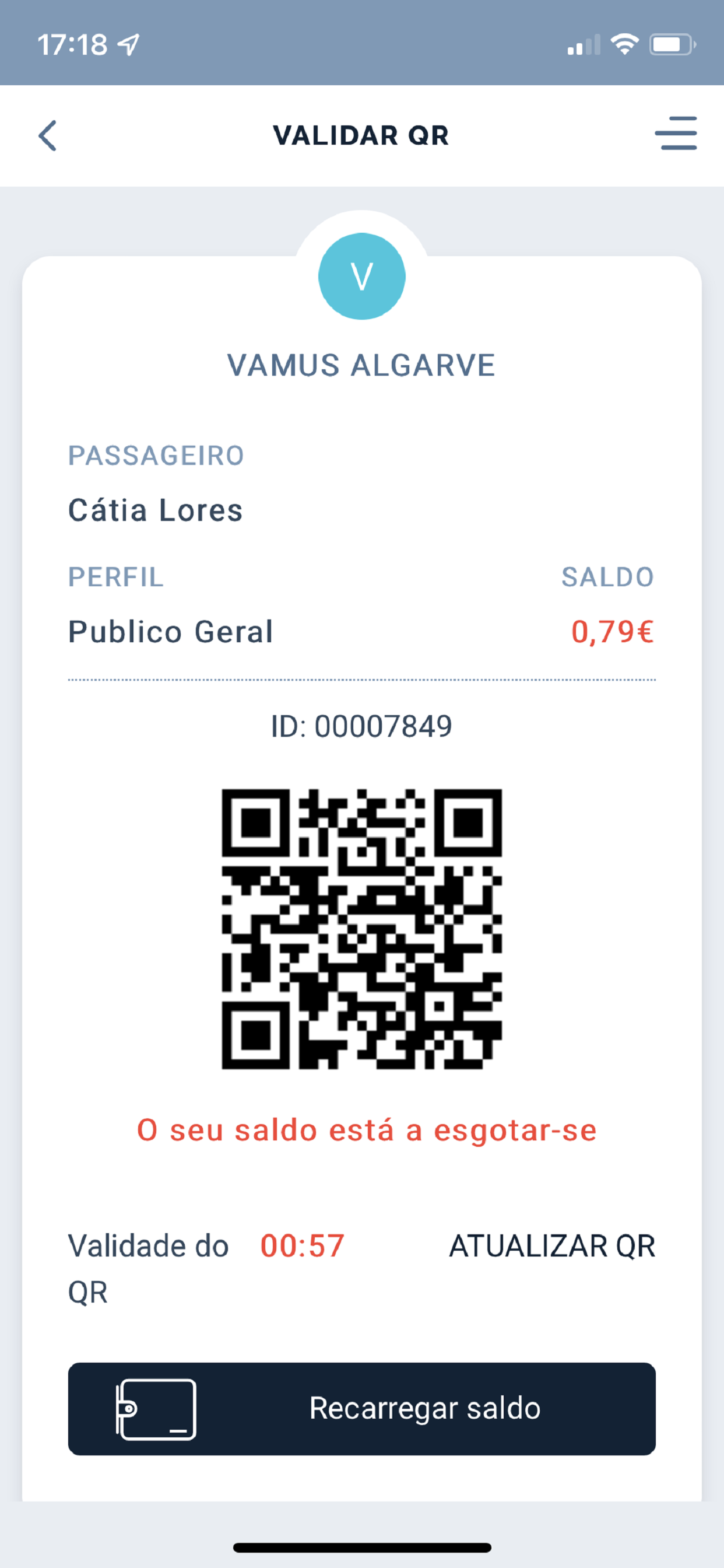
Task: Tap ATUALIZAR QR to refresh the code
Action: coord(553,1246)
